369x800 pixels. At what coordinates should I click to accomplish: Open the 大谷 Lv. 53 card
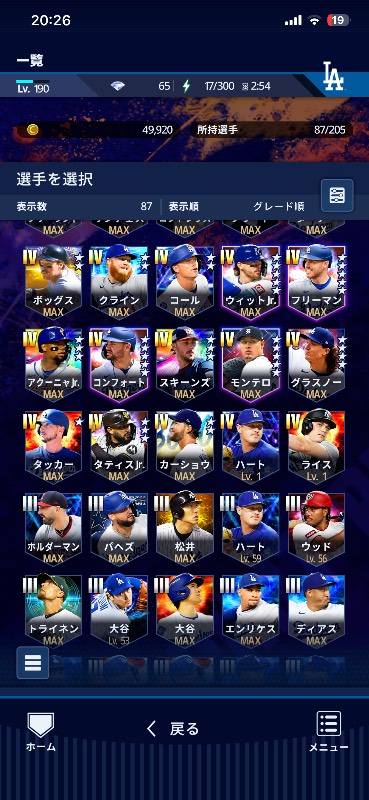point(119,611)
